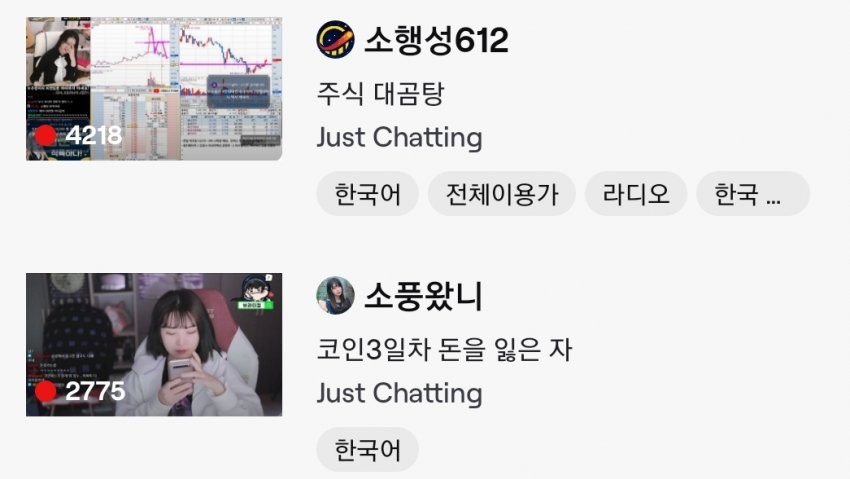Select the 라디오 tag chip

pos(636,194)
